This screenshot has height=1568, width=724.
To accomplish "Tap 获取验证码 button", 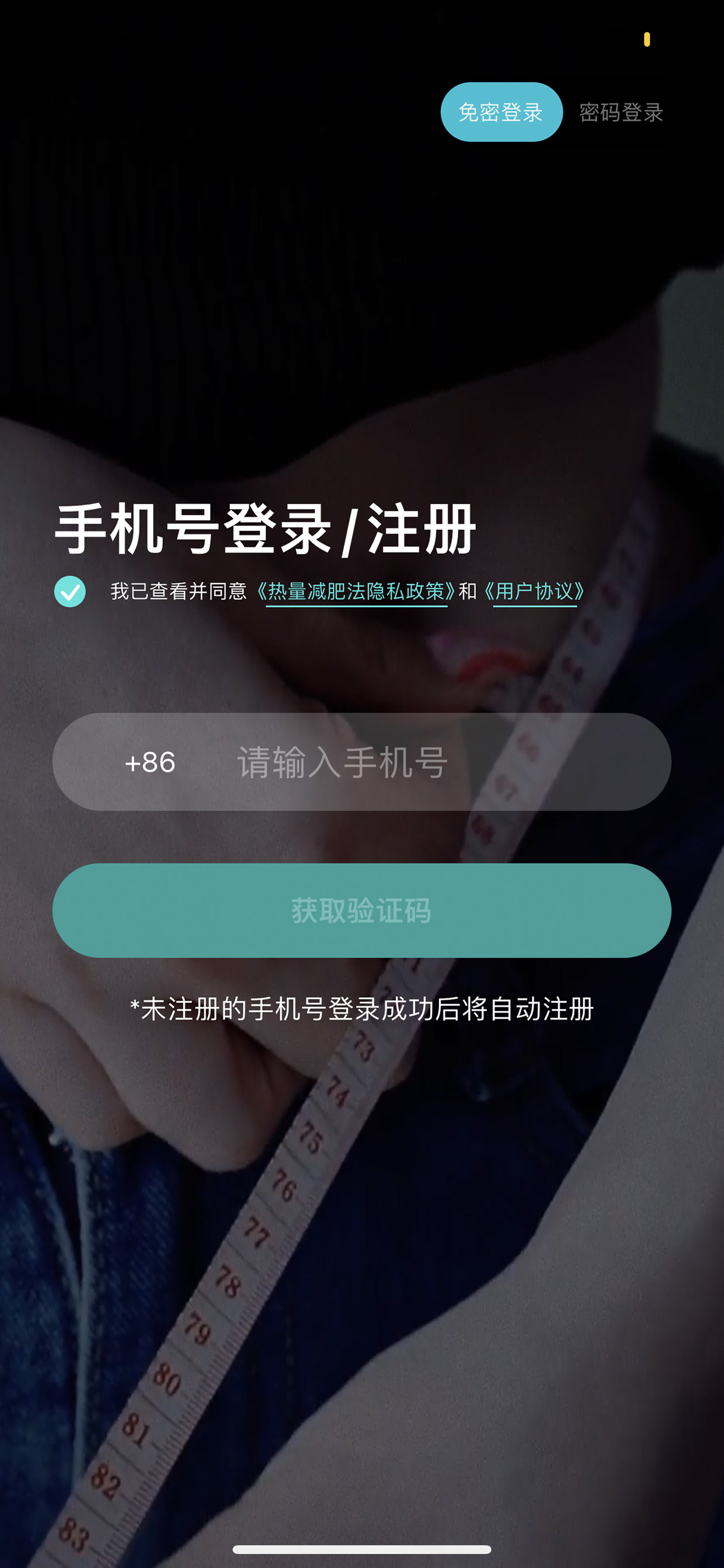I will (x=362, y=911).
